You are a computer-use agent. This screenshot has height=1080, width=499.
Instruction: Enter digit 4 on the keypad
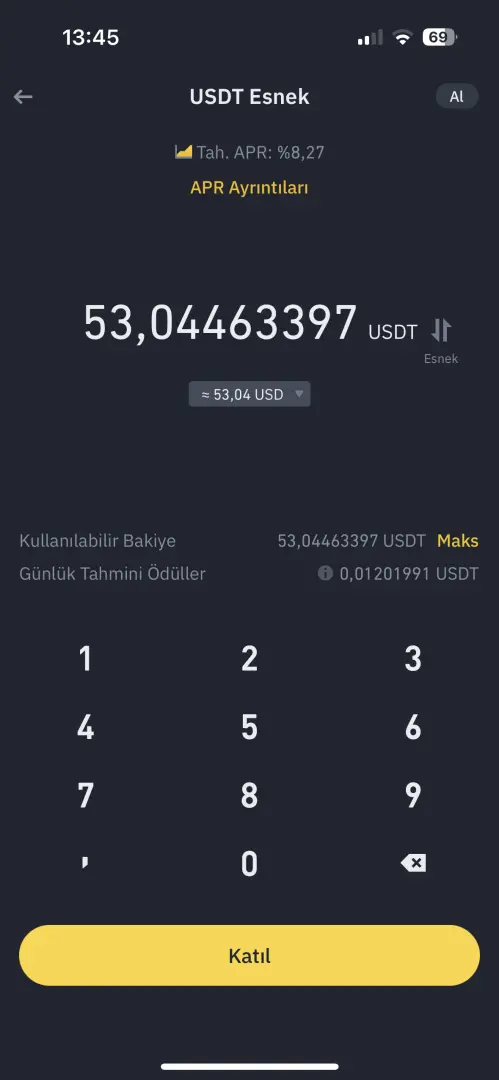click(x=85, y=727)
